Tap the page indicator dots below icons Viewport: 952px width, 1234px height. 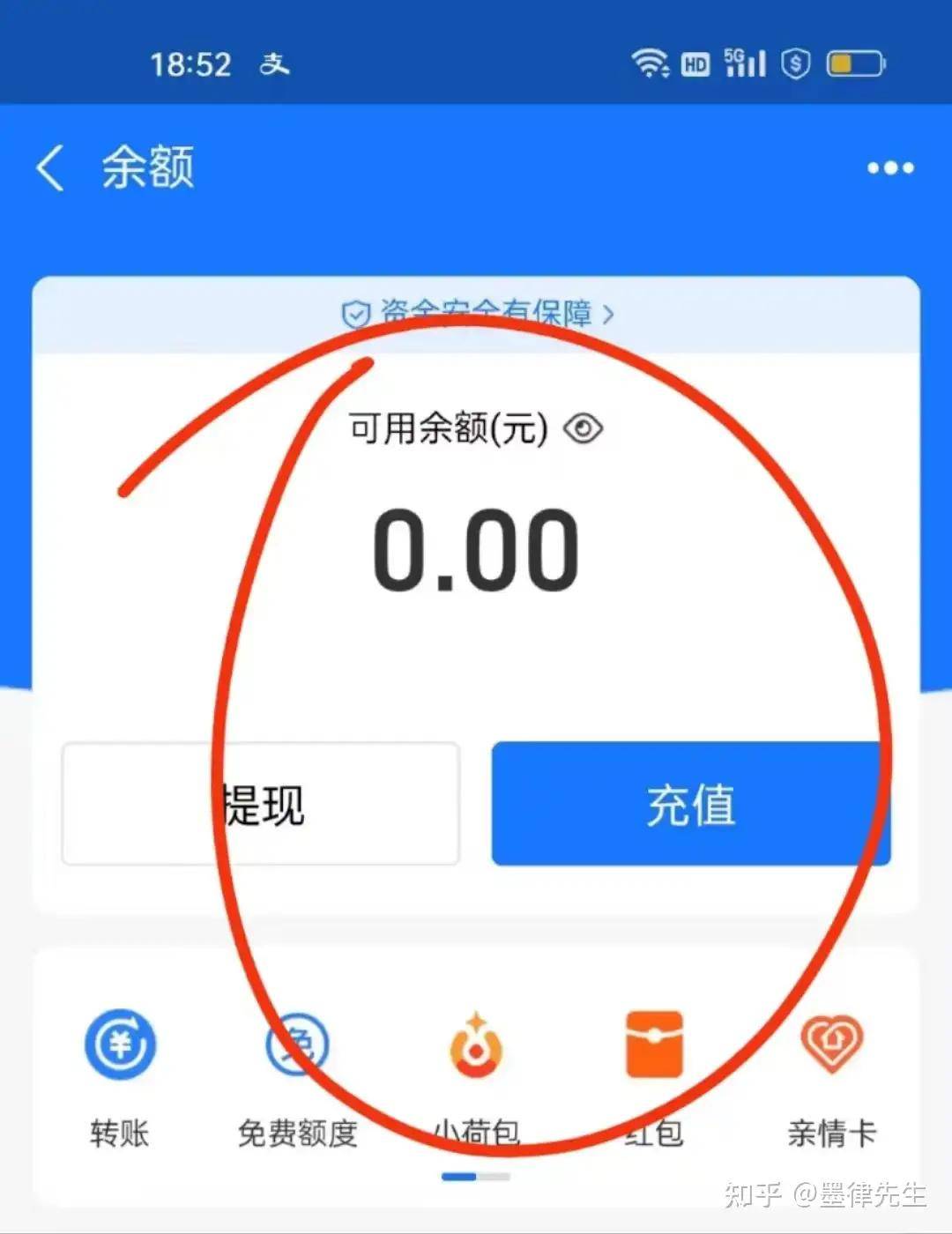point(476,1176)
